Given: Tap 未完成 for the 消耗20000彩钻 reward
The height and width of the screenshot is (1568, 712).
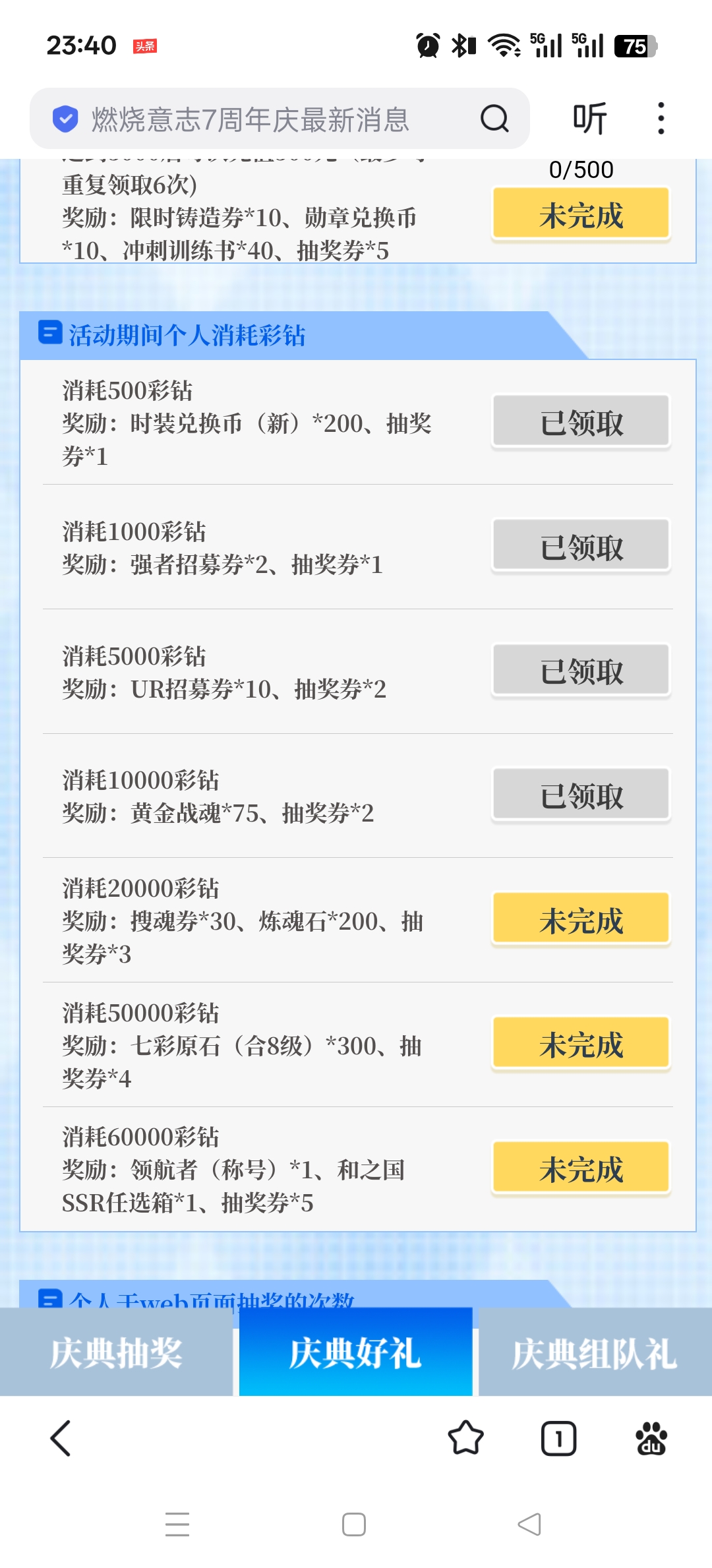Looking at the screenshot, I should [581, 920].
